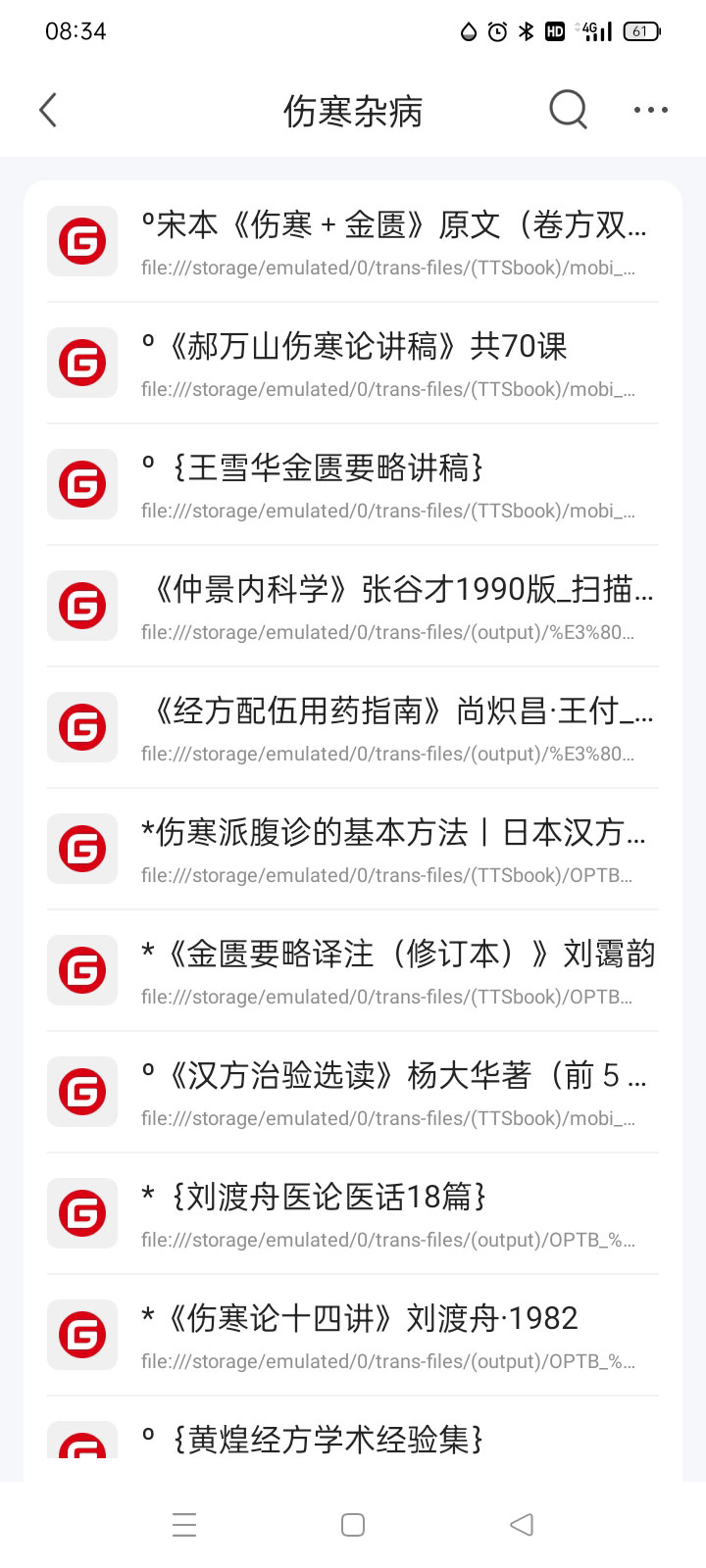The image size is (706, 1568).
Task: Open recent apps from navigation bar
Action: pos(184,1525)
